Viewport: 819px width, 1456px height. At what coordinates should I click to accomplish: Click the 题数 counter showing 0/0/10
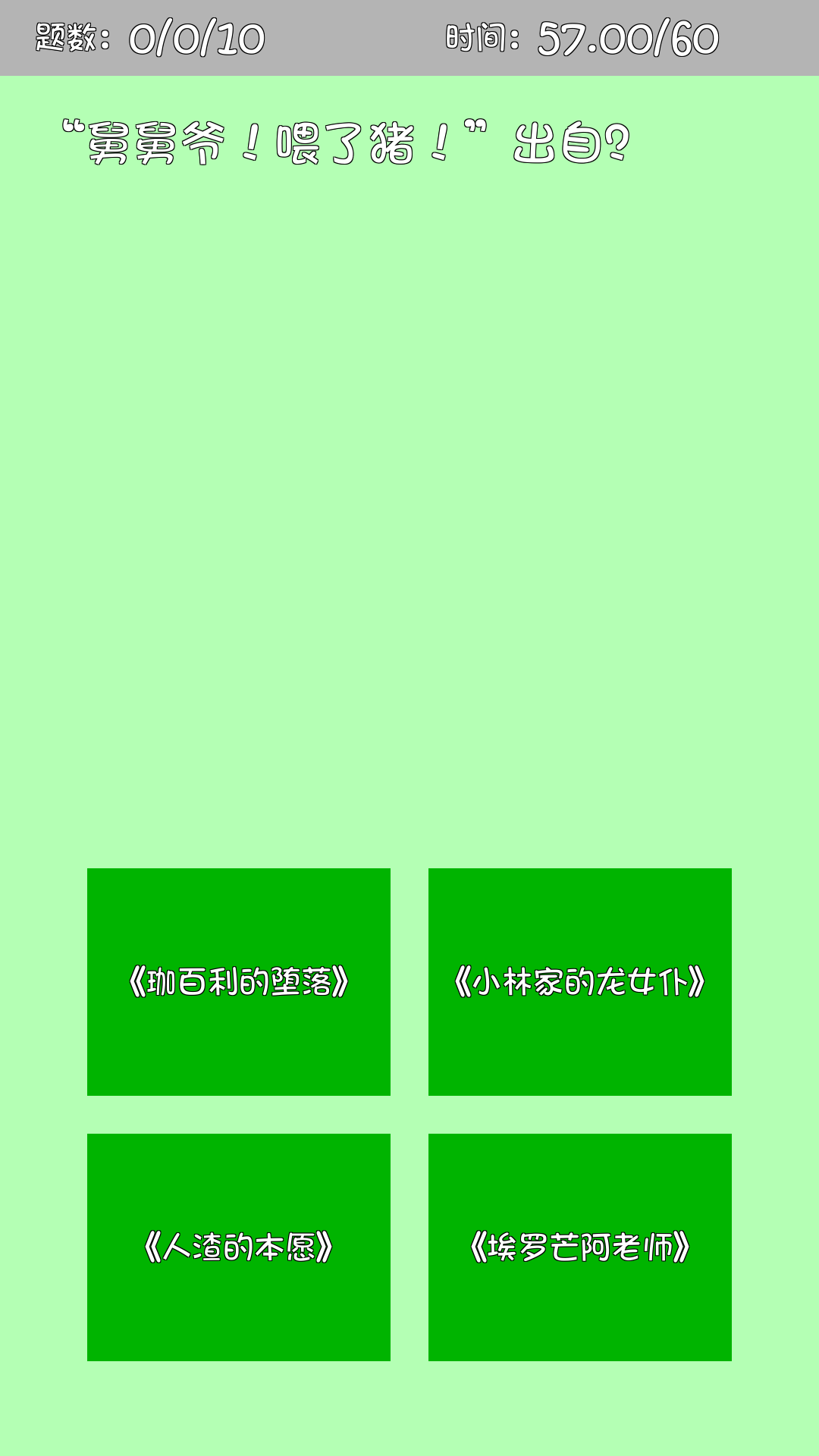point(148,36)
